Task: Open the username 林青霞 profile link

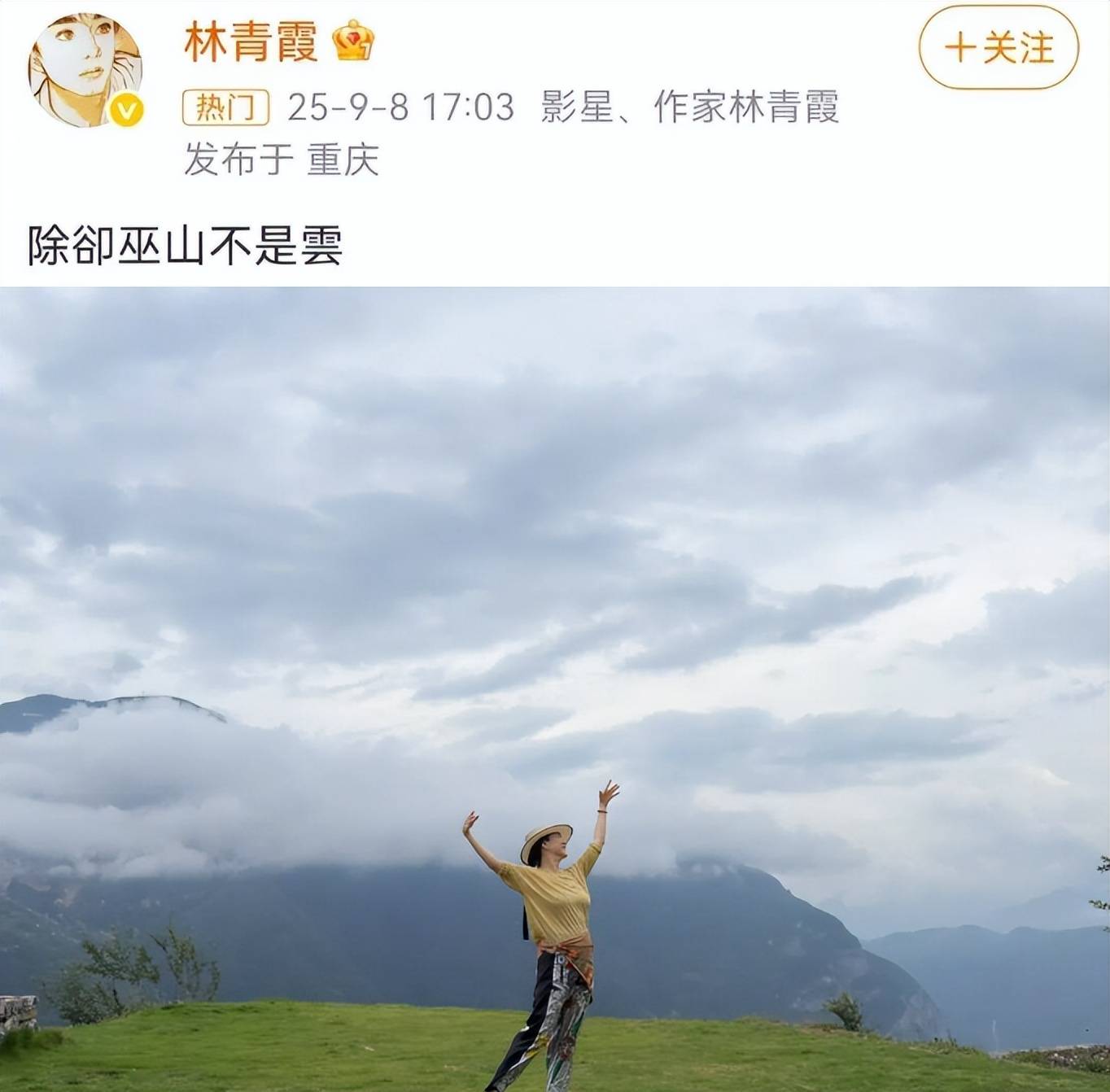Action: tap(251, 41)
